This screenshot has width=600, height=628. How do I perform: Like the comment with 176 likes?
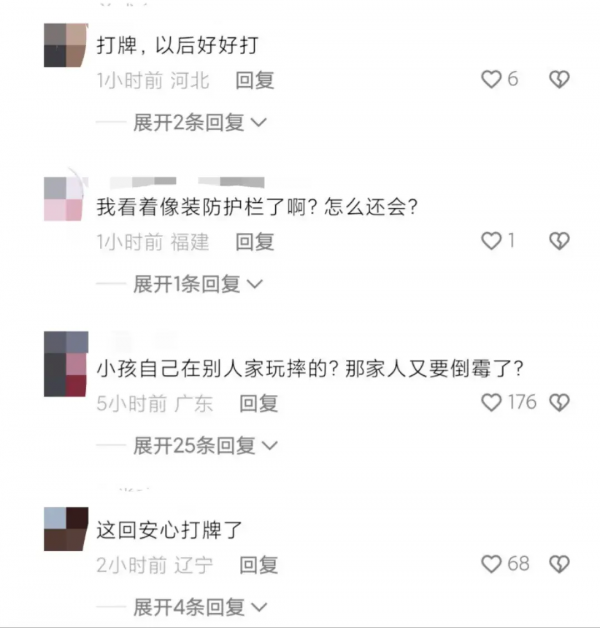491,403
